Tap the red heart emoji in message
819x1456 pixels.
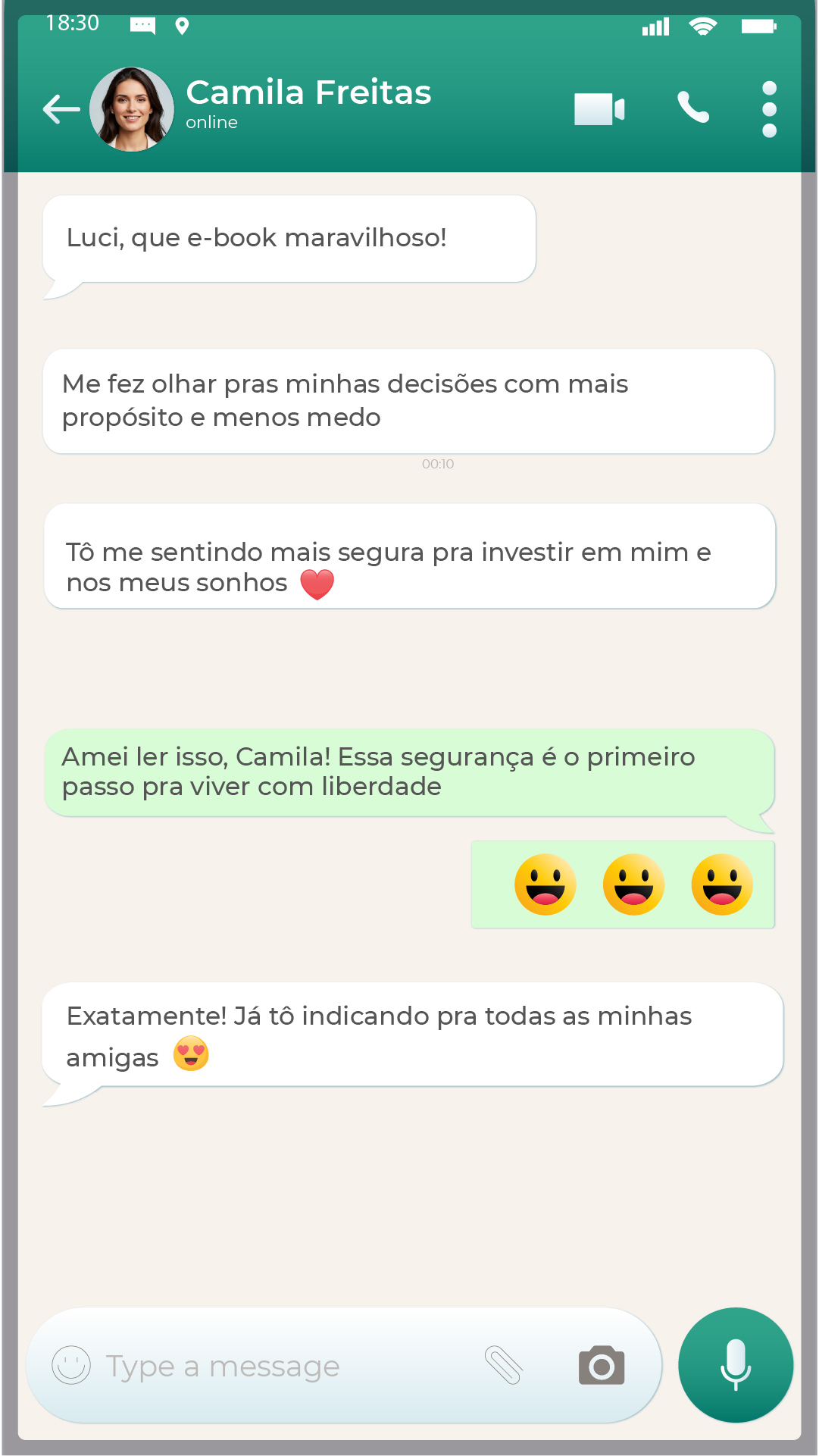point(317,584)
